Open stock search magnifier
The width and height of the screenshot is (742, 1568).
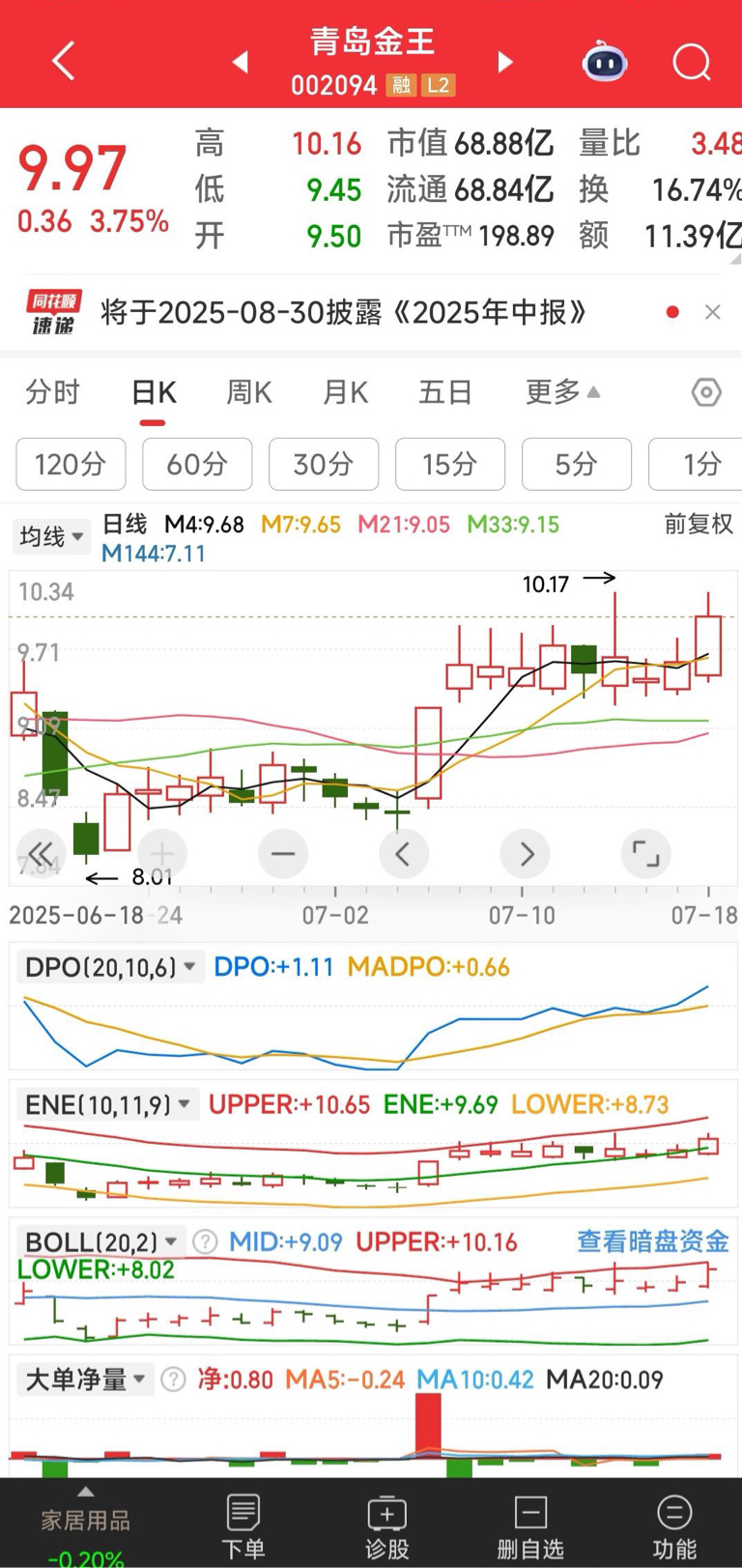click(691, 63)
